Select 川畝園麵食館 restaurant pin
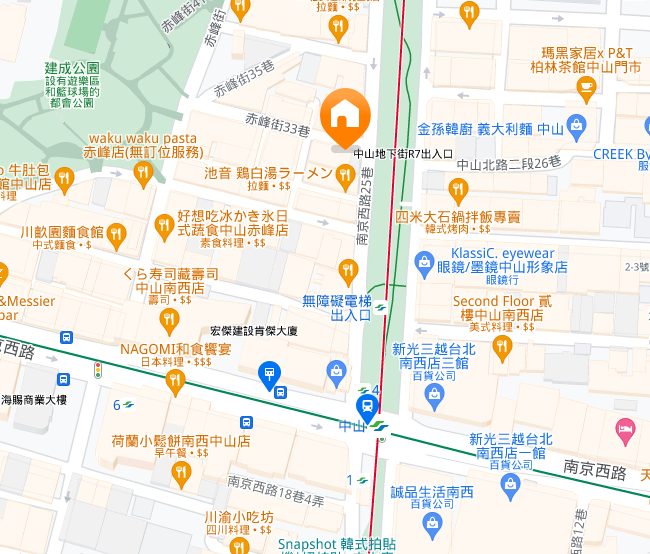Image resolution: width=650 pixels, height=554 pixels. (x=116, y=237)
